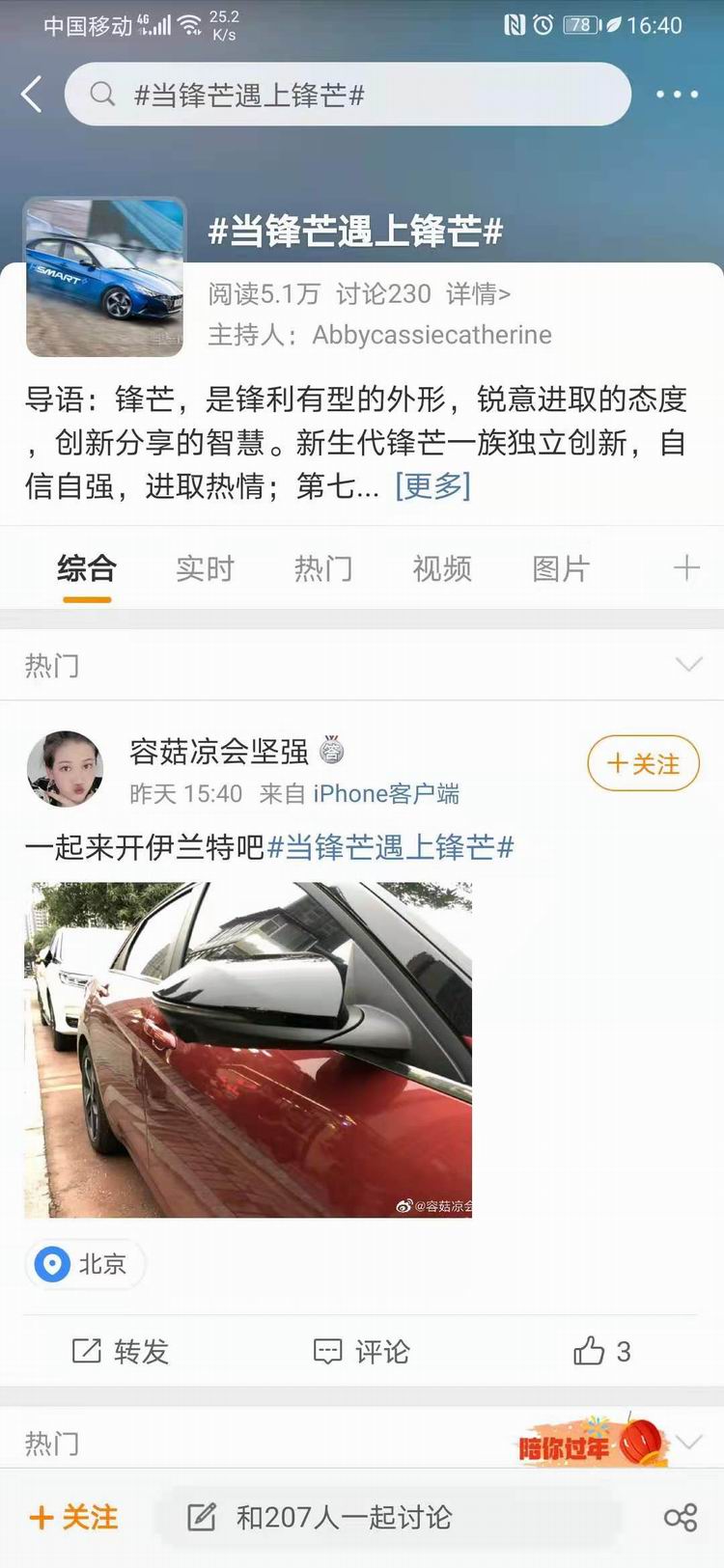
Task: Go back using the top arrow
Action: [x=32, y=95]
